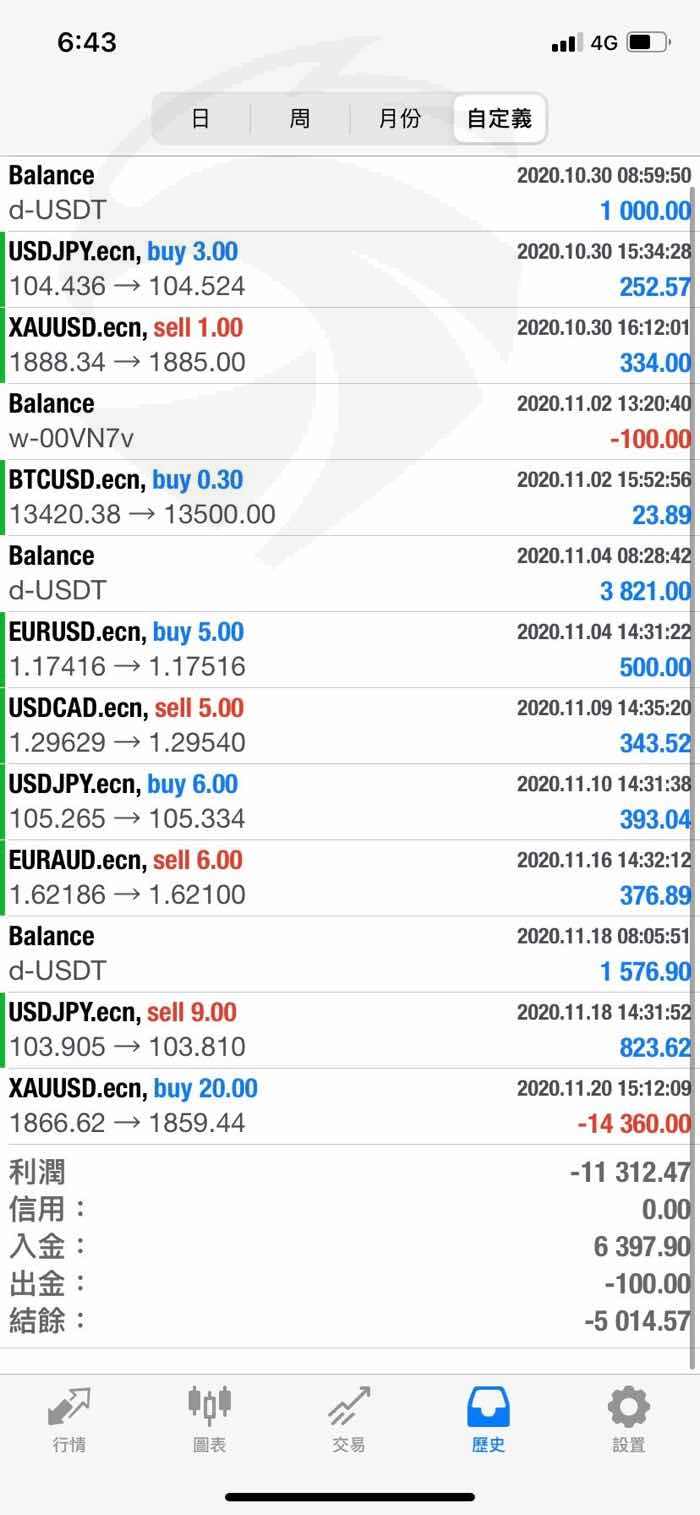Show details of USDJPY.ecn sell 9.00
The image size is (700, 1515).
[x=348, y=1030]
